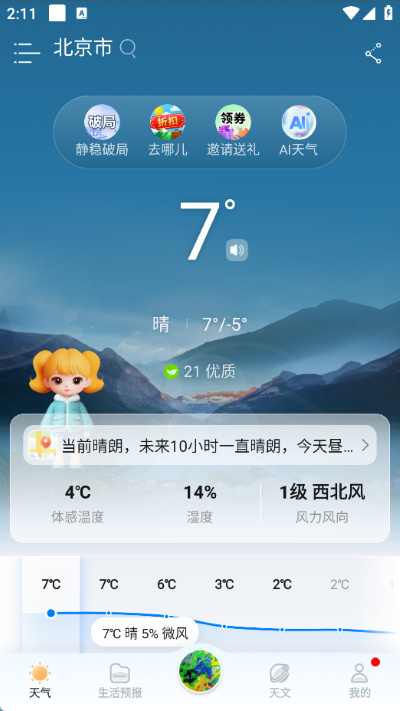The image size is (400, 711).
Task: Open the 当前晴朗 forecast summary banner
Action: pyautogui.click(x=200, y=445)
